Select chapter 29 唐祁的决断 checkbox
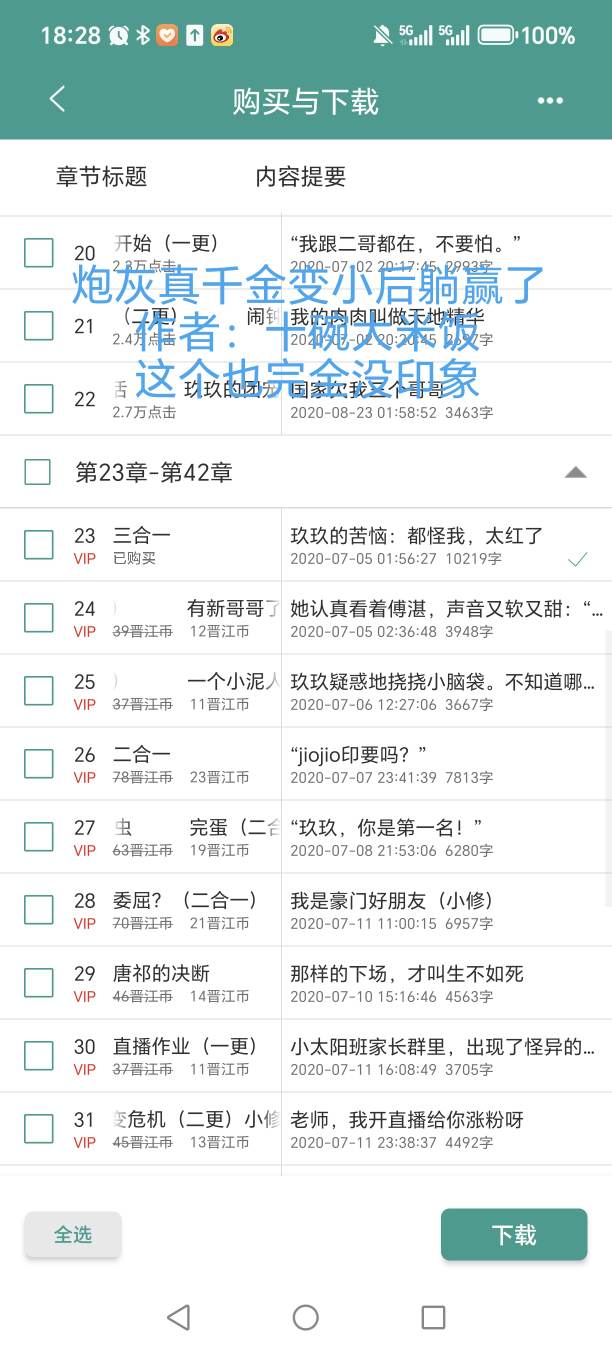 click(x=38, y=983)
